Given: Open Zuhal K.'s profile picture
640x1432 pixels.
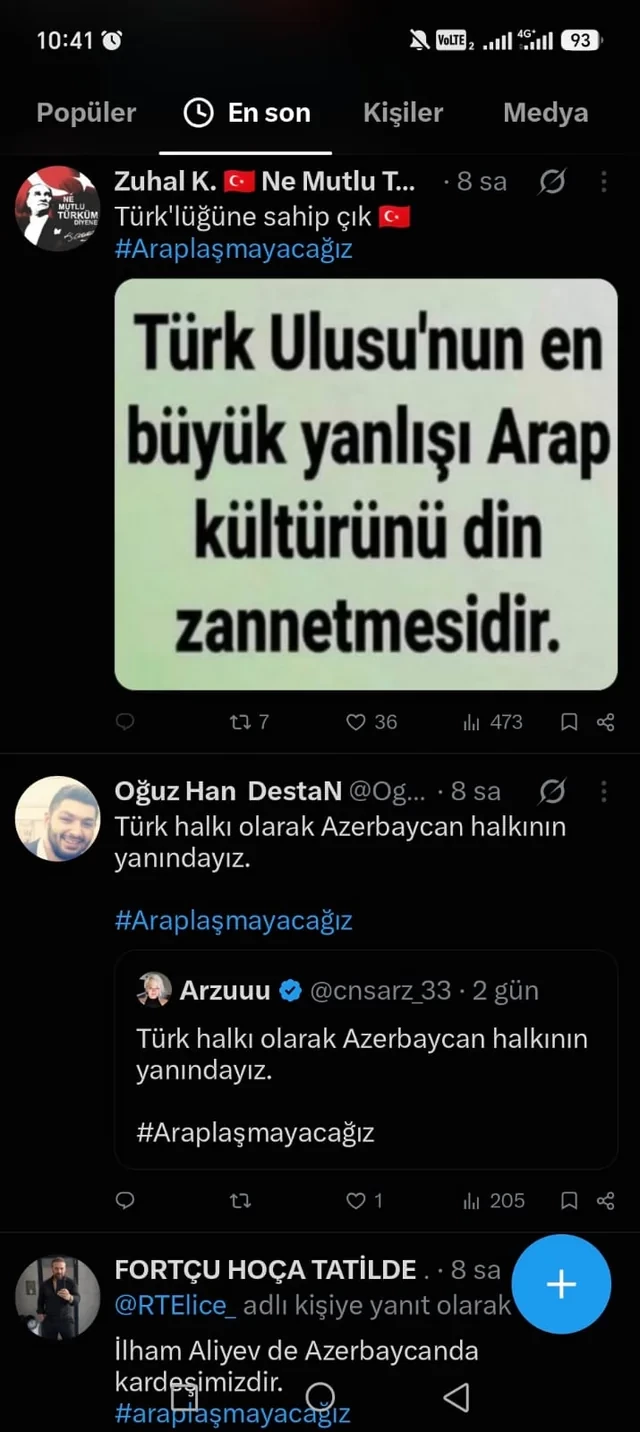Looking at the screenshot, I should click(57, 208).
